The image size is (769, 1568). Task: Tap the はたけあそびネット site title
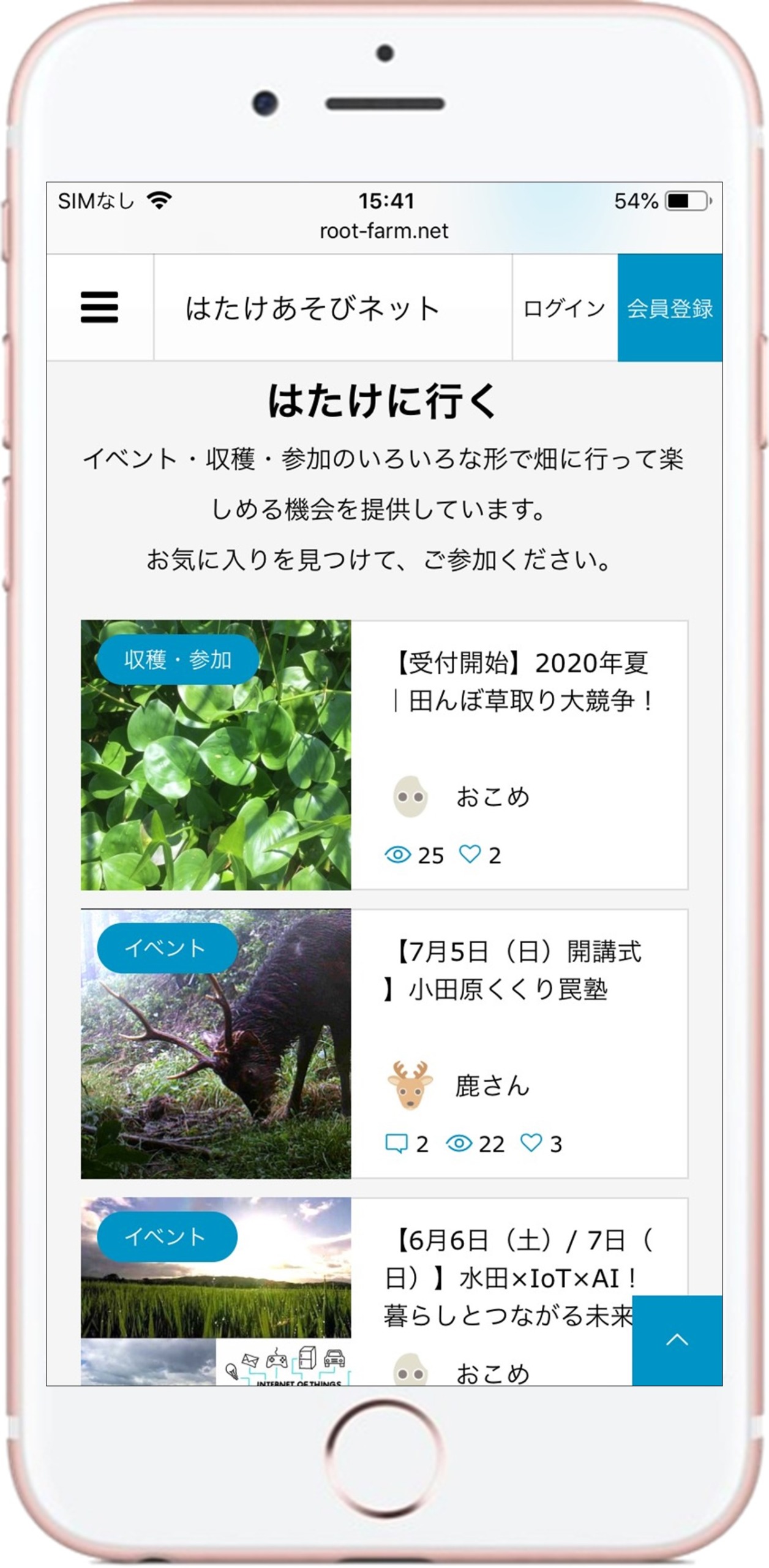click(x=313, y=308)
